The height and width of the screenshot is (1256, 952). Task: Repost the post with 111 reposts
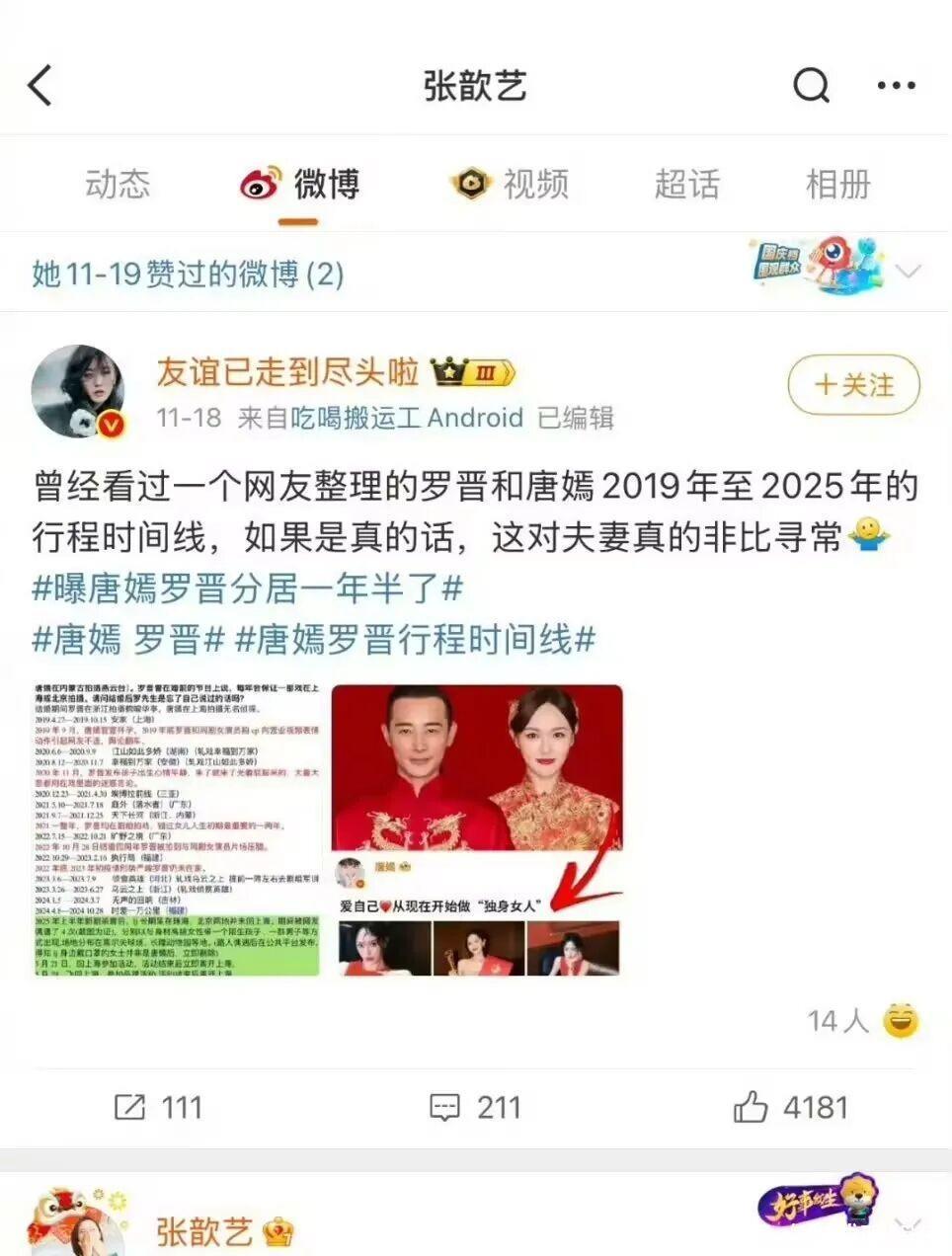158,1107
